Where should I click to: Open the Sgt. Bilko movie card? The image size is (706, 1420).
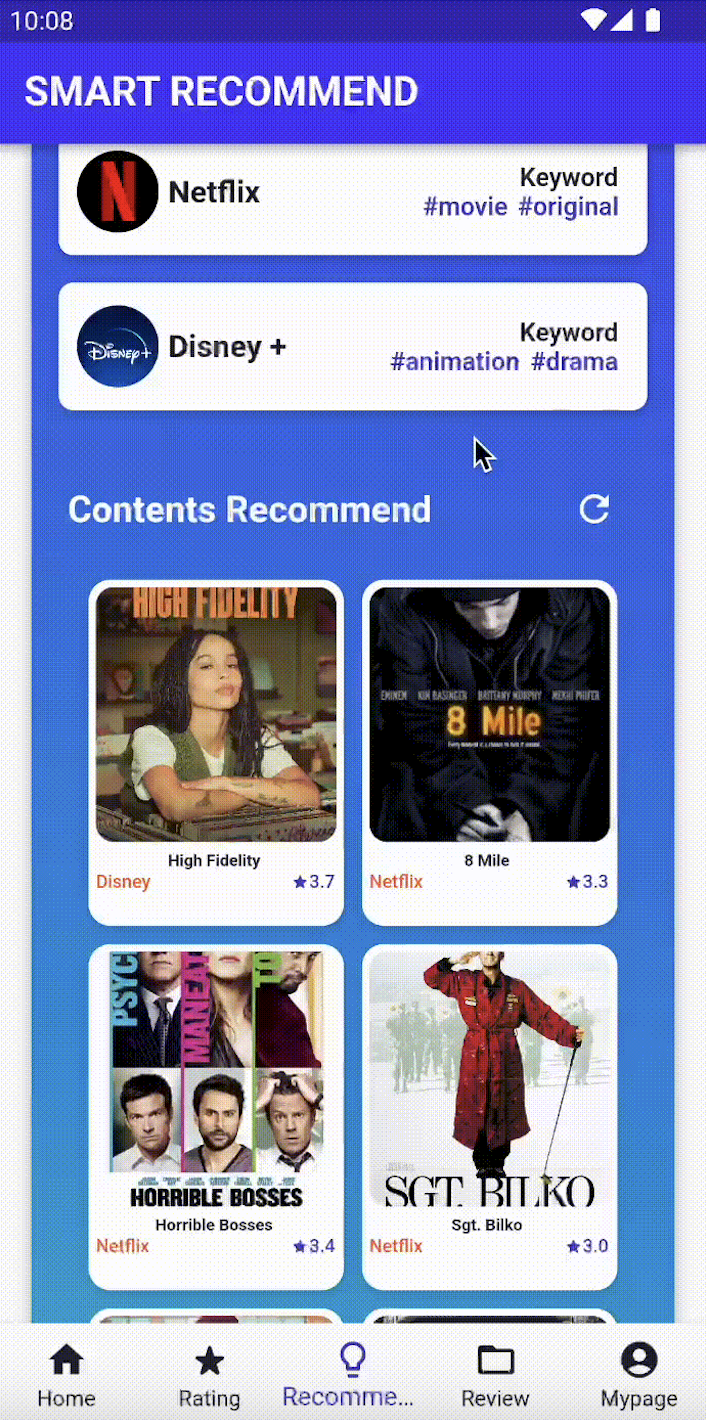click(x=489, y=1115)
